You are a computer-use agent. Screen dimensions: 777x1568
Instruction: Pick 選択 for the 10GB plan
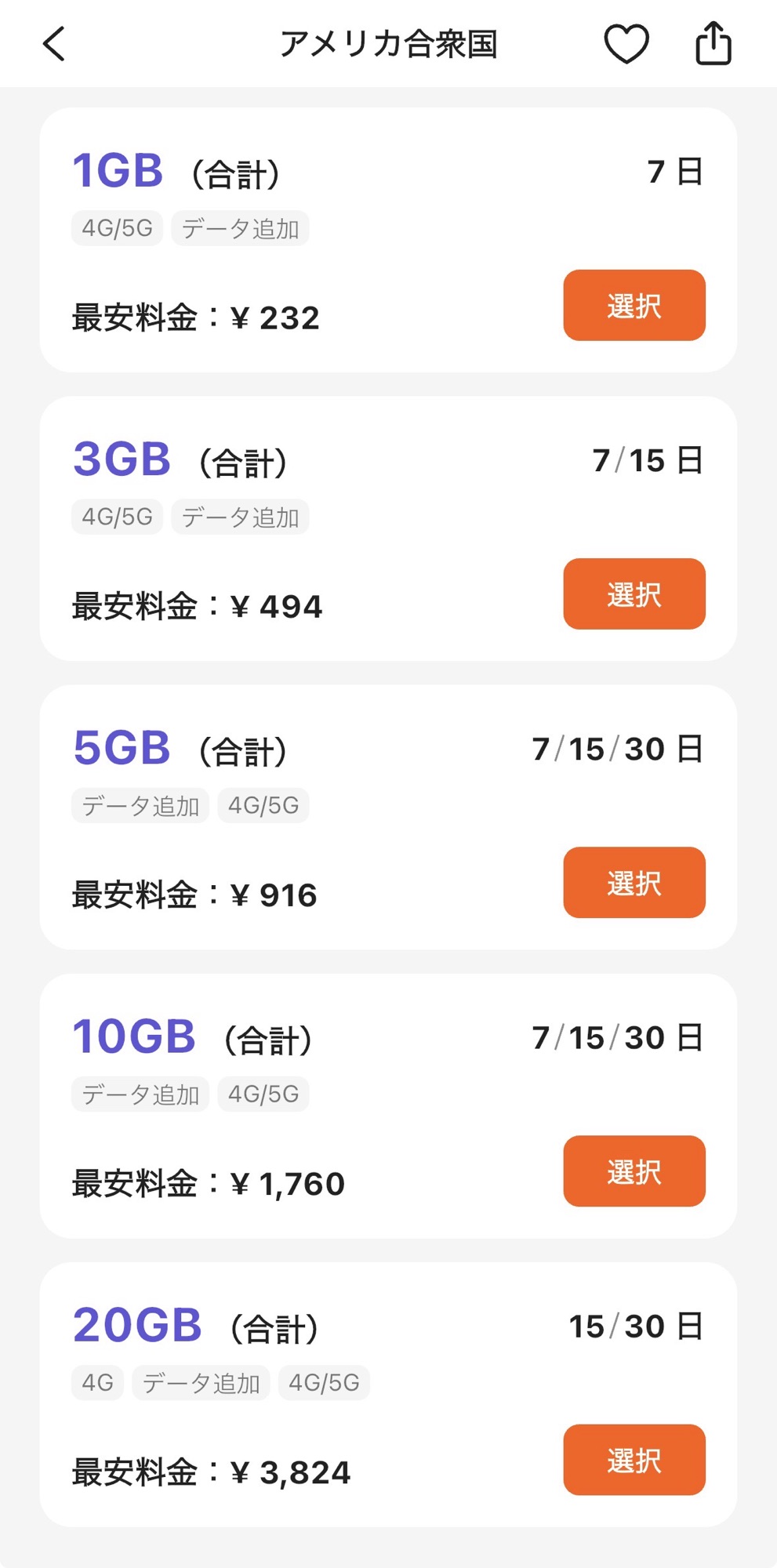pos(634,1171)
